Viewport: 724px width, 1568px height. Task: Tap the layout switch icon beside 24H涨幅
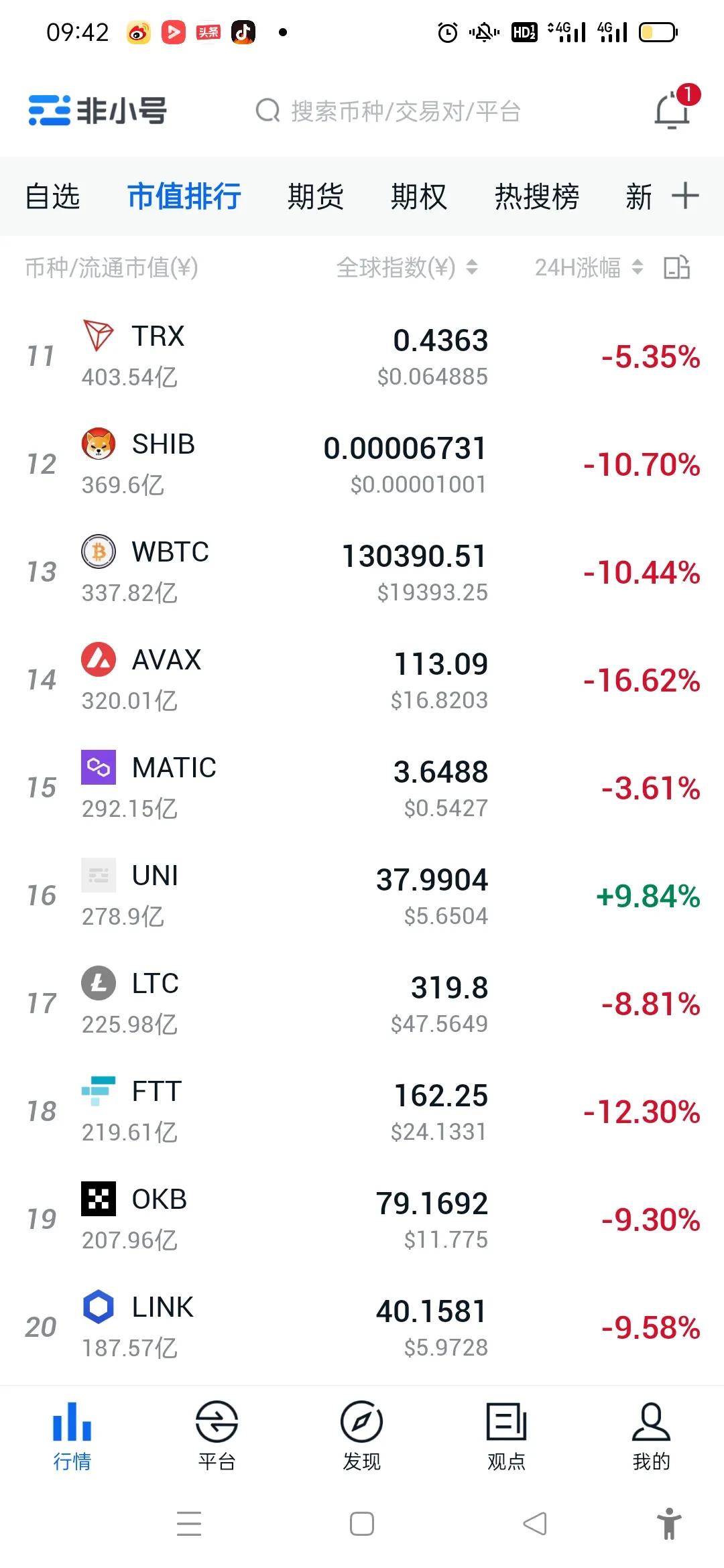tap(677, 267)
